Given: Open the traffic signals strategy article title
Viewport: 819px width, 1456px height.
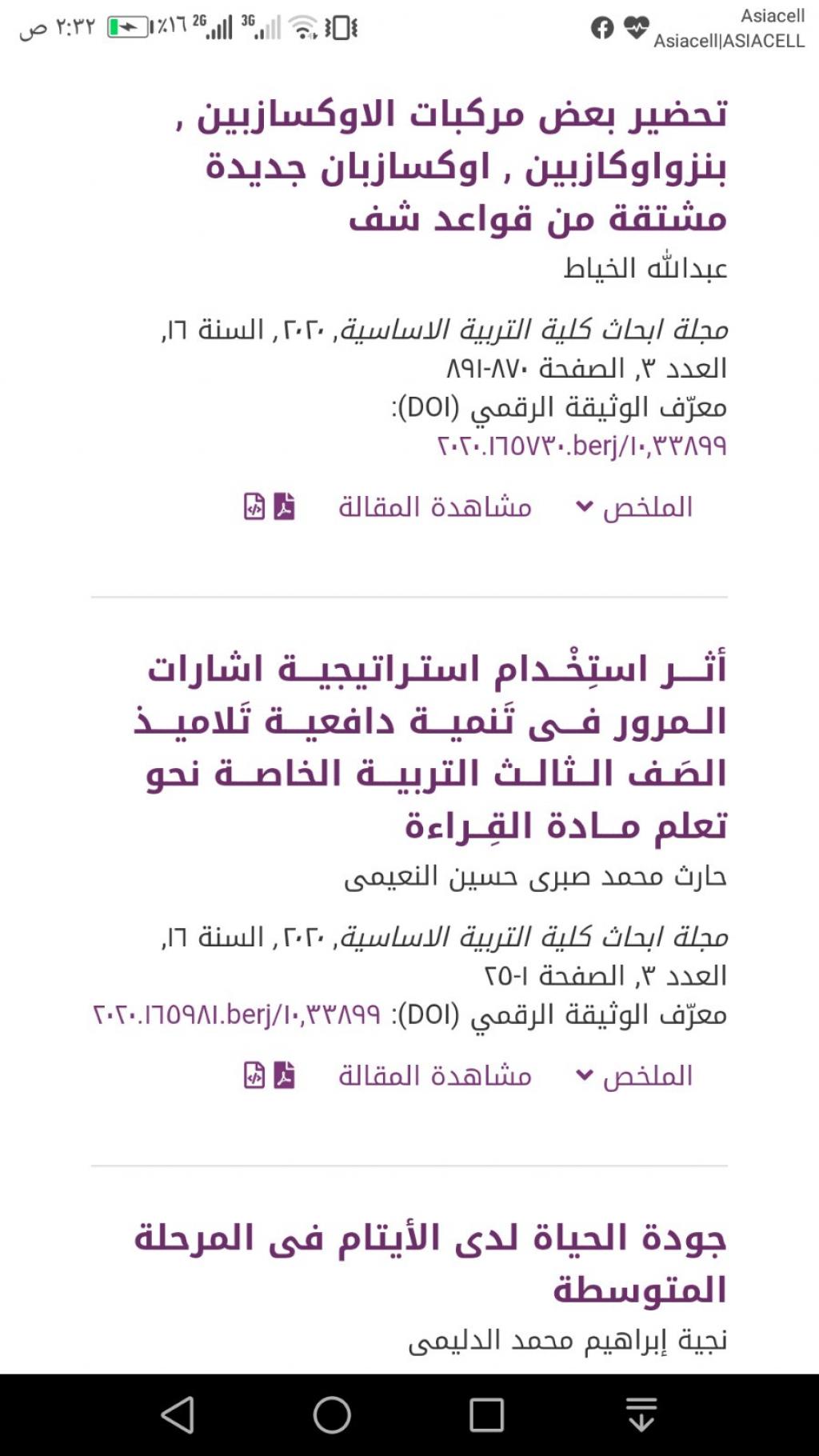Looking at the screenshot, I should 436,746.
